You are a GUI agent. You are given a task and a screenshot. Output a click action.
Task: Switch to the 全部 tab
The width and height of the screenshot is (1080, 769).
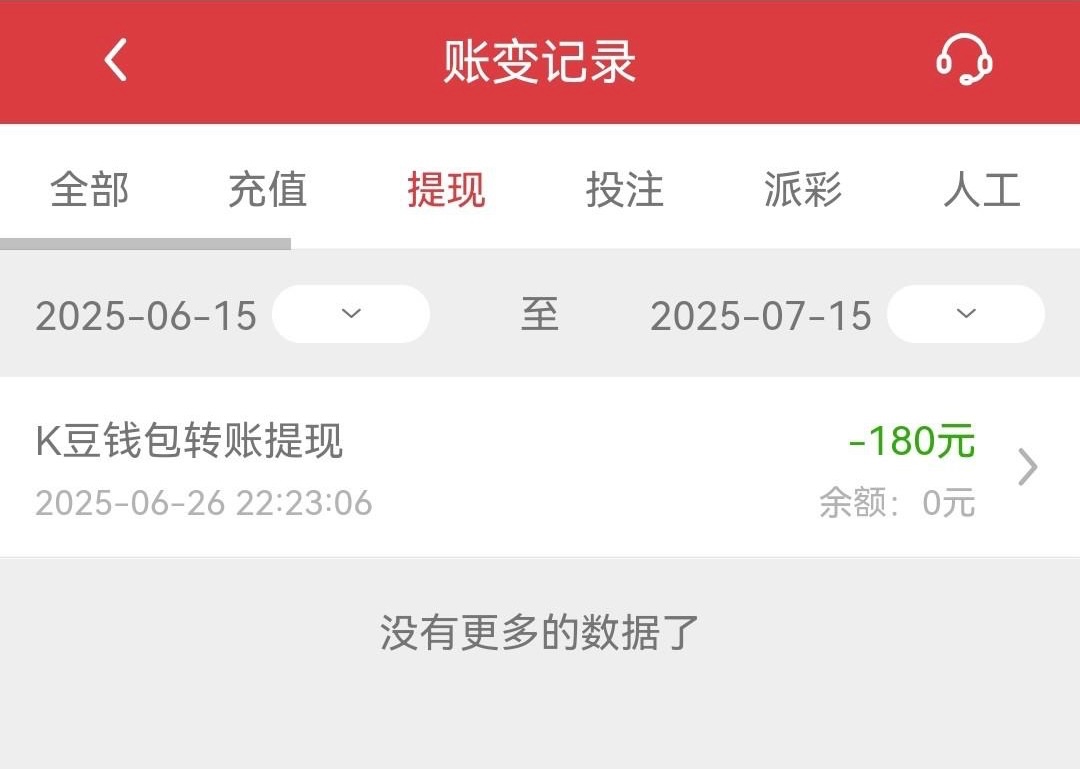tap(90, 189)
